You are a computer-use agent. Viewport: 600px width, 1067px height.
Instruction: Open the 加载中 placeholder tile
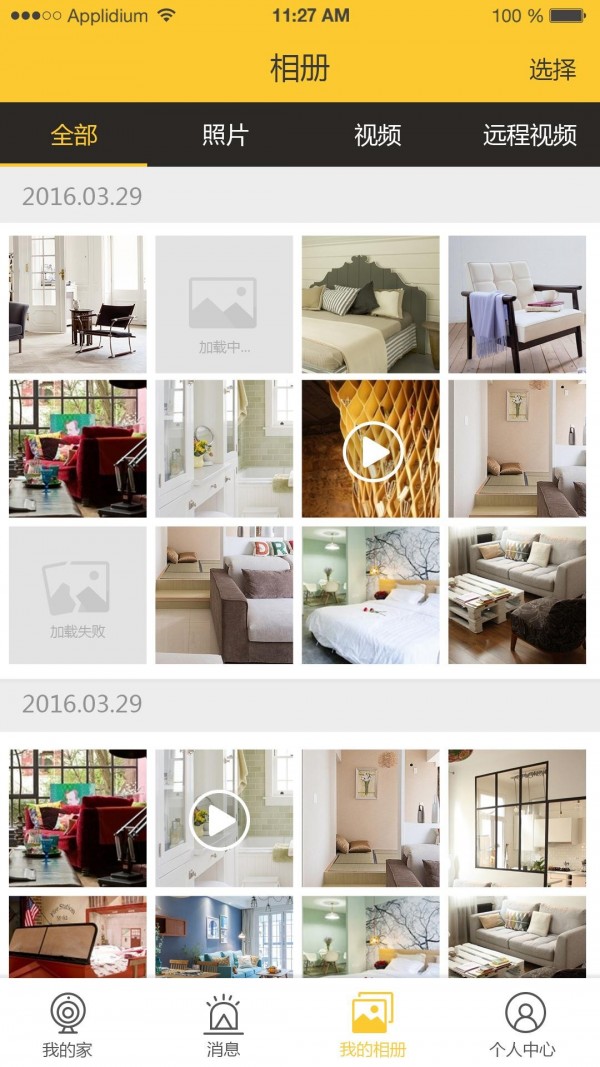click(x=224, y=304)
